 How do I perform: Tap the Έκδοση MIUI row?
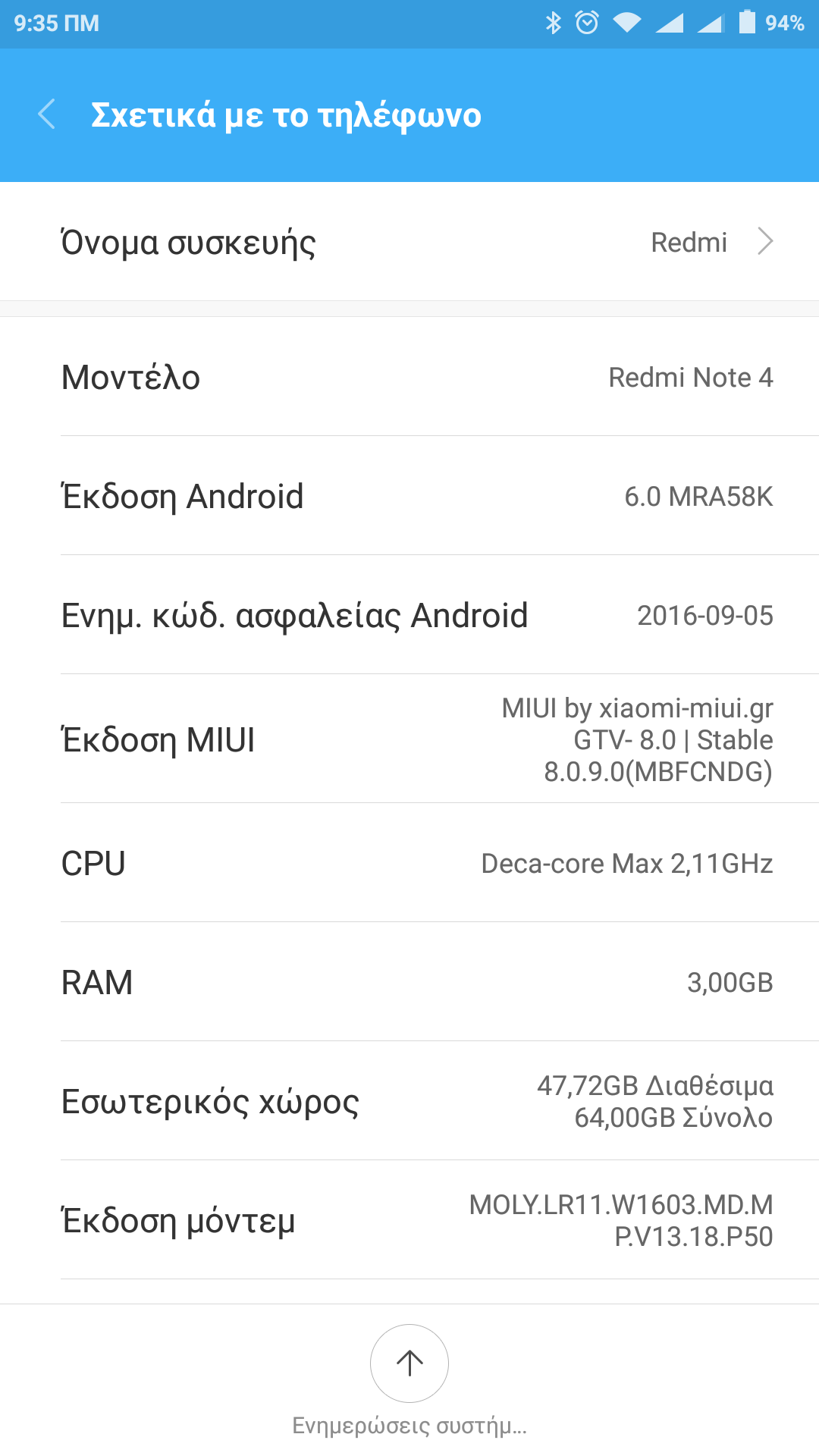[409, 739]
